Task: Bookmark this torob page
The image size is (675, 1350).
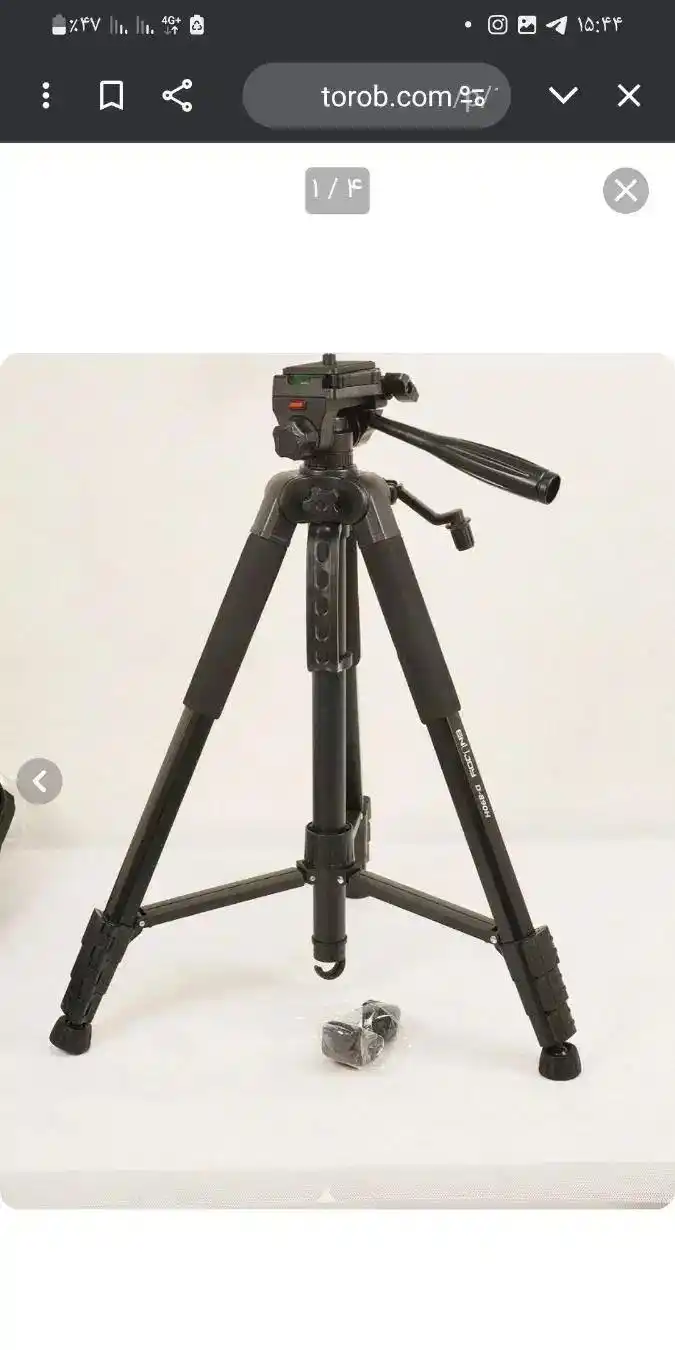Action: coord(111,96)
